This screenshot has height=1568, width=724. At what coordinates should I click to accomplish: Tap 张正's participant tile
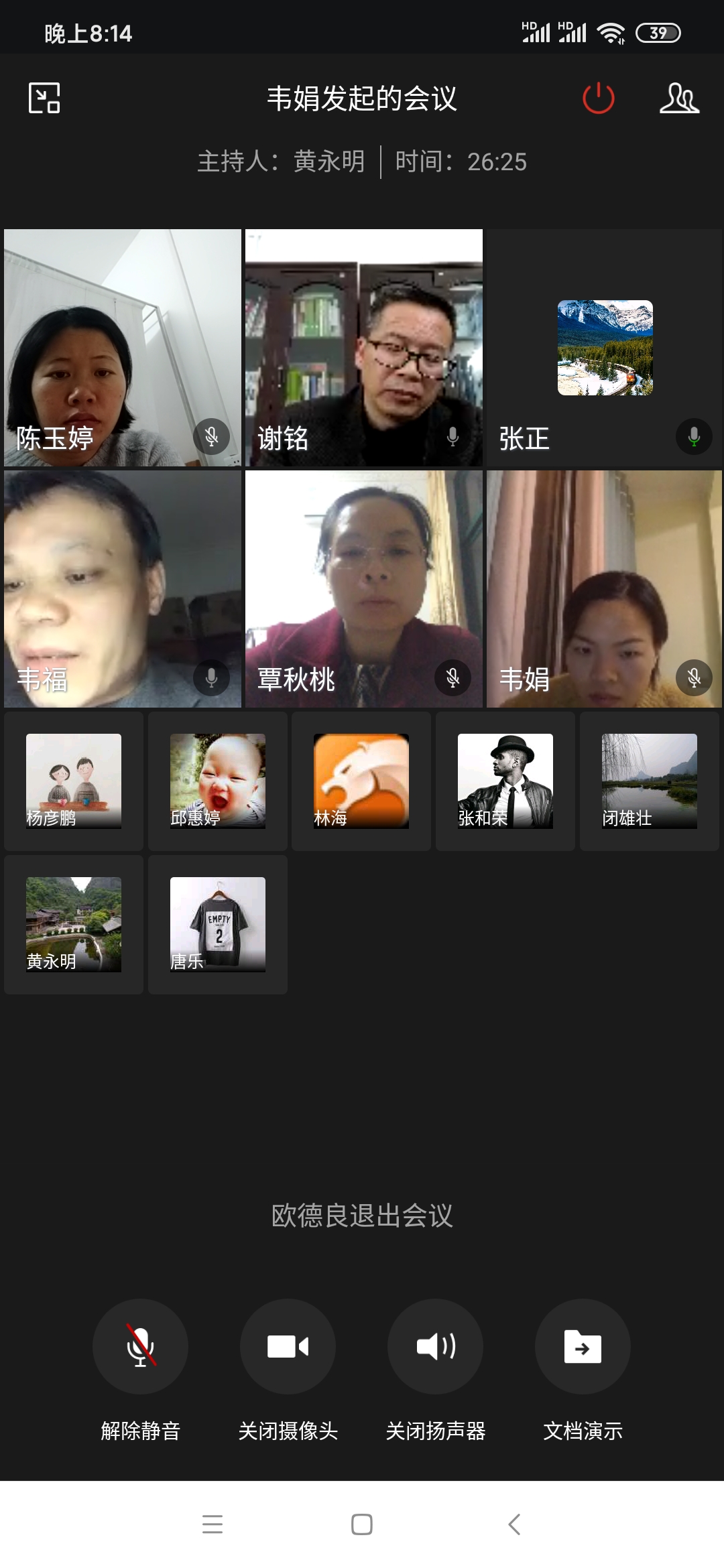(604, 348)
